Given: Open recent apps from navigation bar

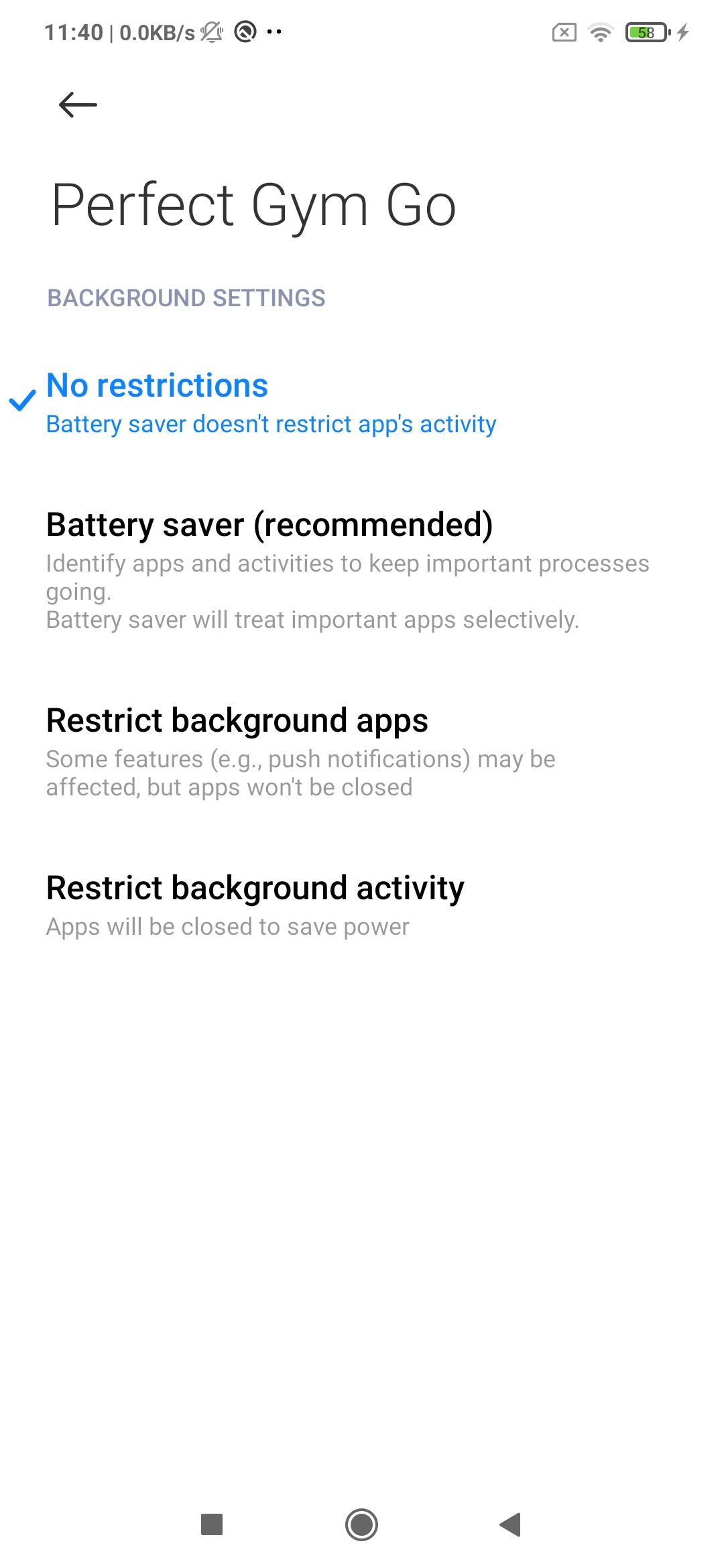Looking at the screenshot, I should pos(212,1524).
